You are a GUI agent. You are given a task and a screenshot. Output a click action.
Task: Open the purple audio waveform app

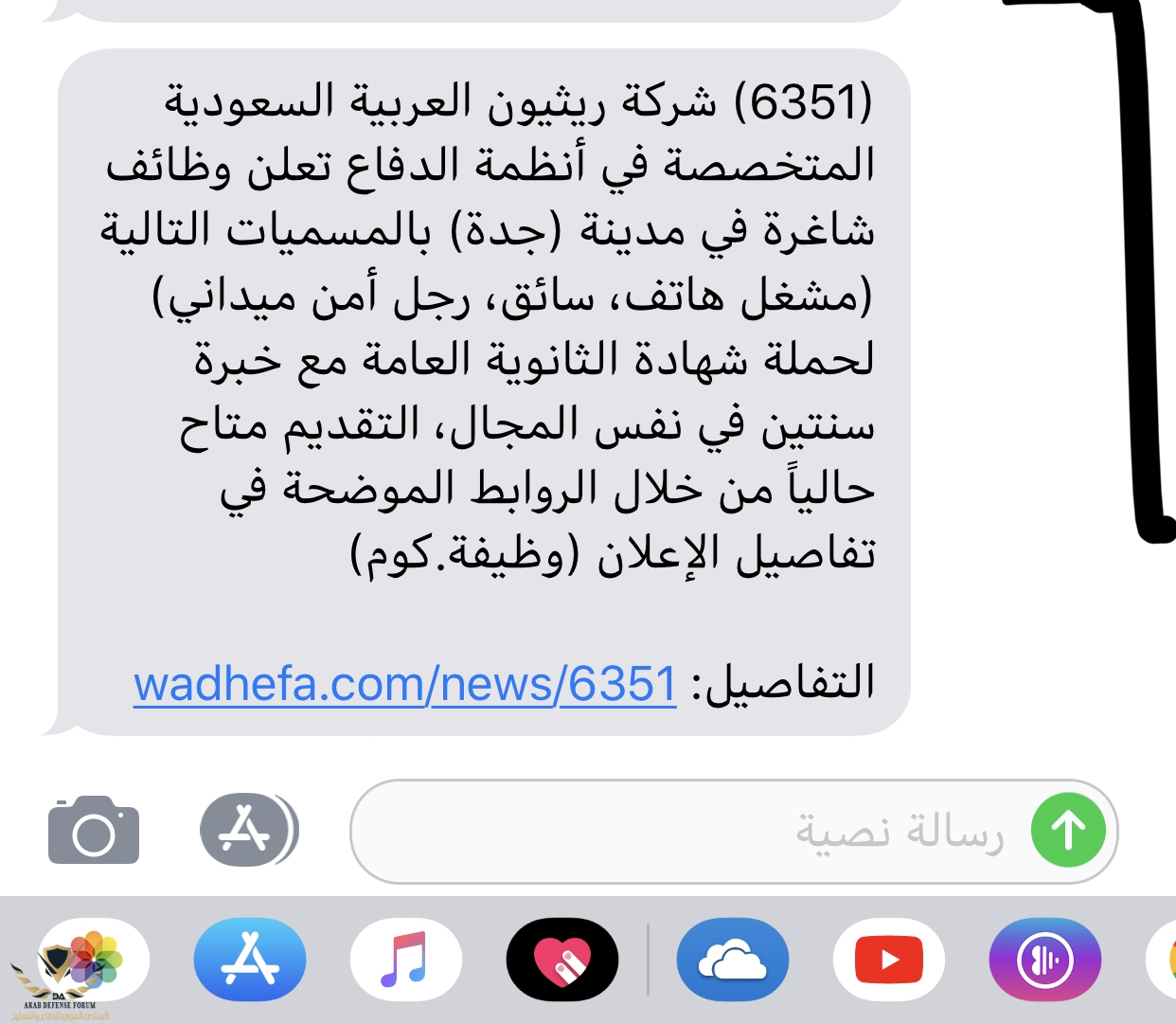(1044, 960)
